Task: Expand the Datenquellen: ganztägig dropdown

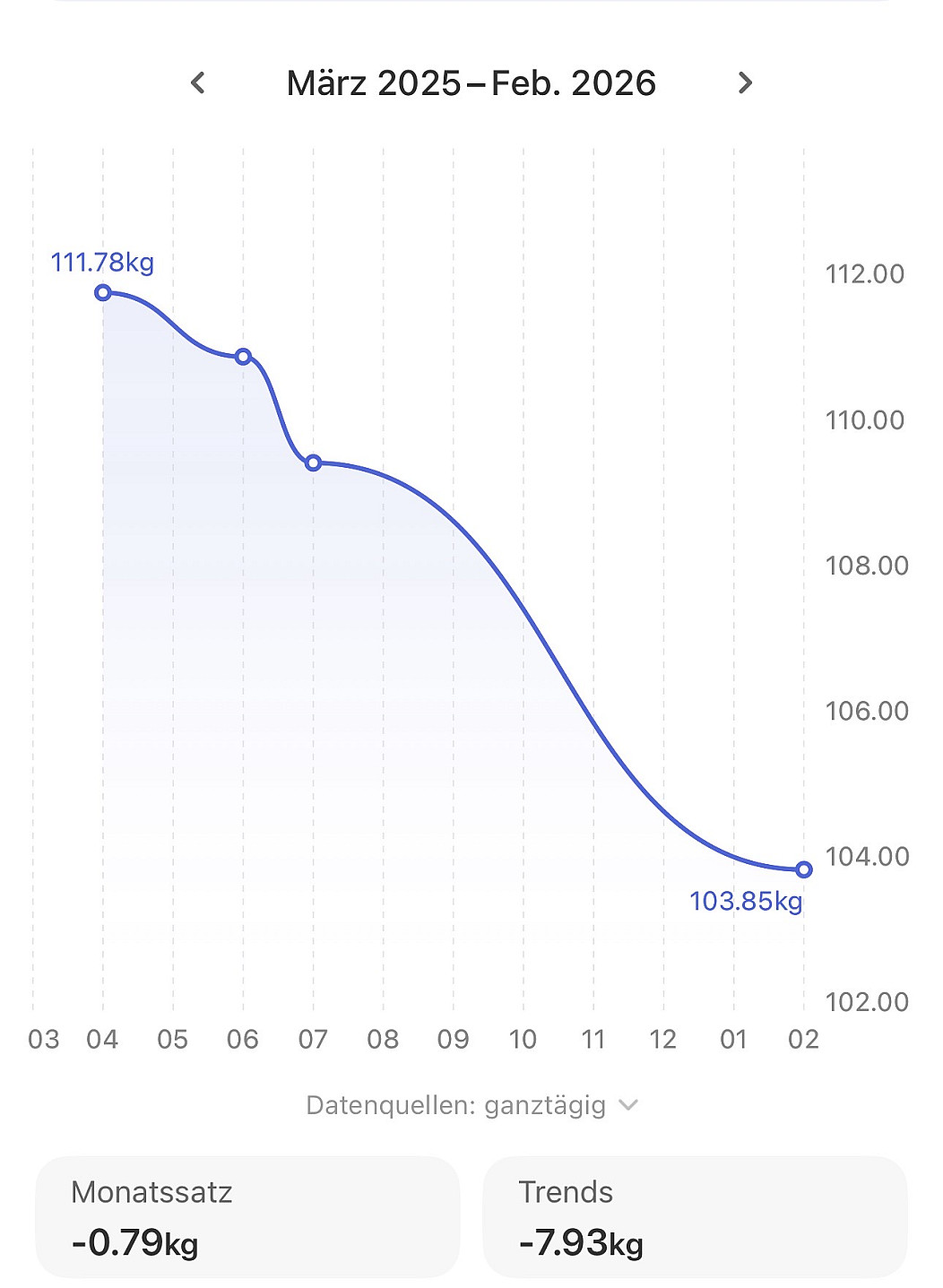Action: coord(471,1105)
